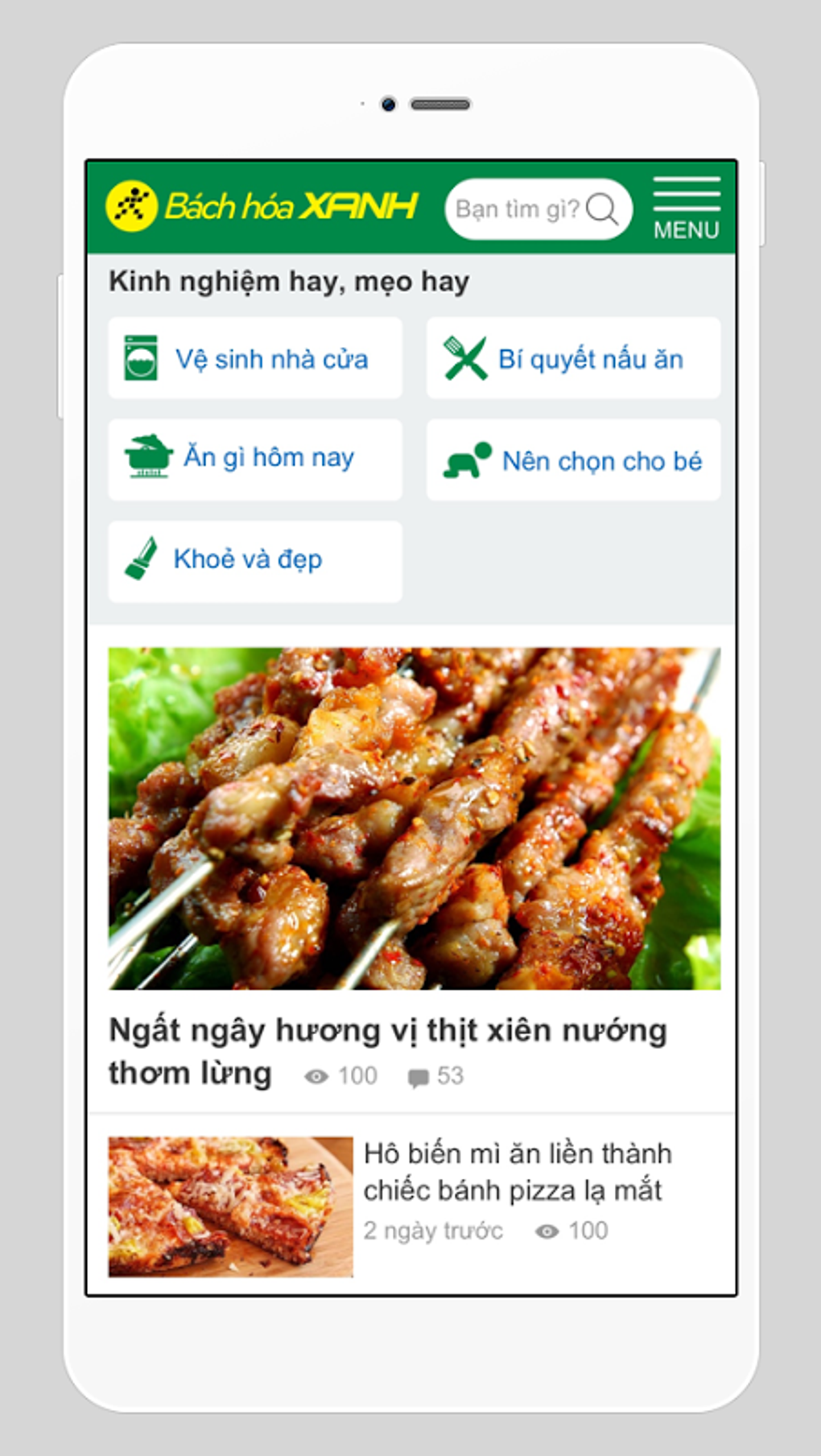The image size is (821, 1456).
Task: Click the eye view icon on the pizza article
Action: [x=547, y=1229]
